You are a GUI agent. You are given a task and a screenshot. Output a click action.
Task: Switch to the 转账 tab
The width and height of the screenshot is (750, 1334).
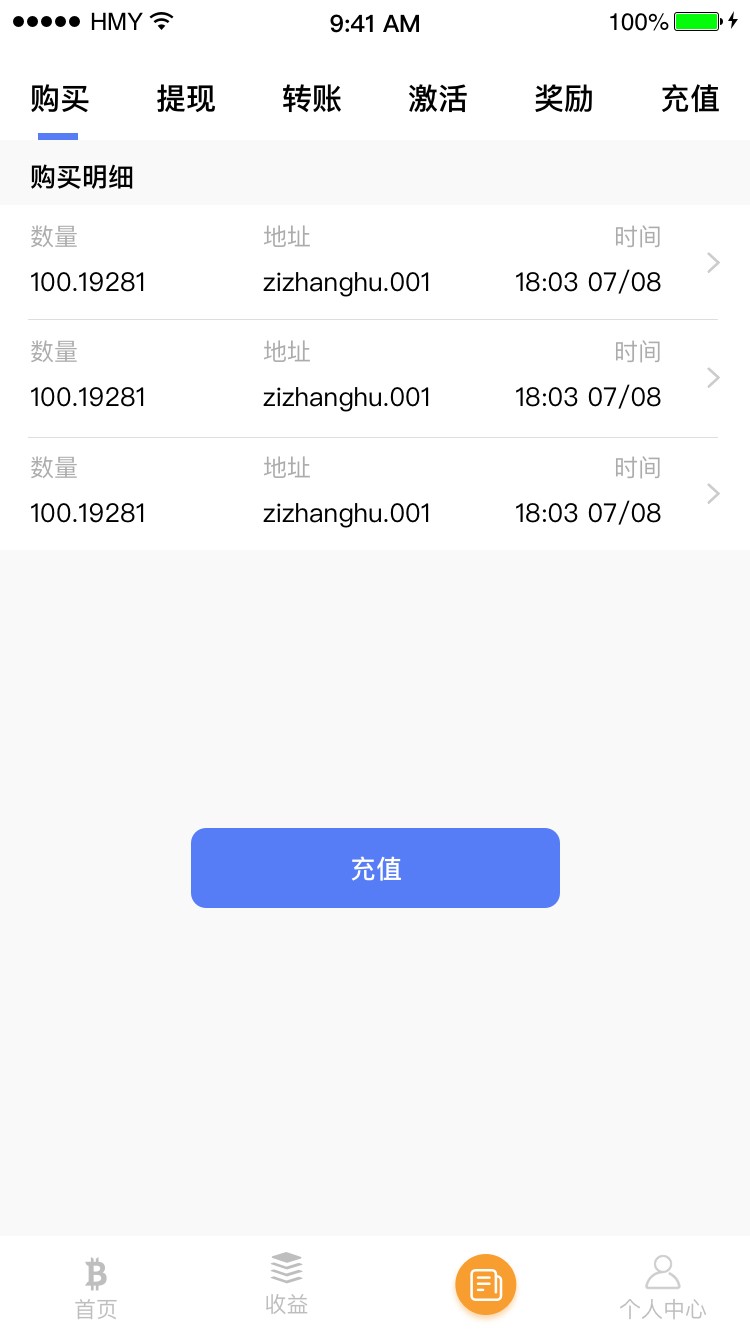pyautogui.click(x=312, y=99)
